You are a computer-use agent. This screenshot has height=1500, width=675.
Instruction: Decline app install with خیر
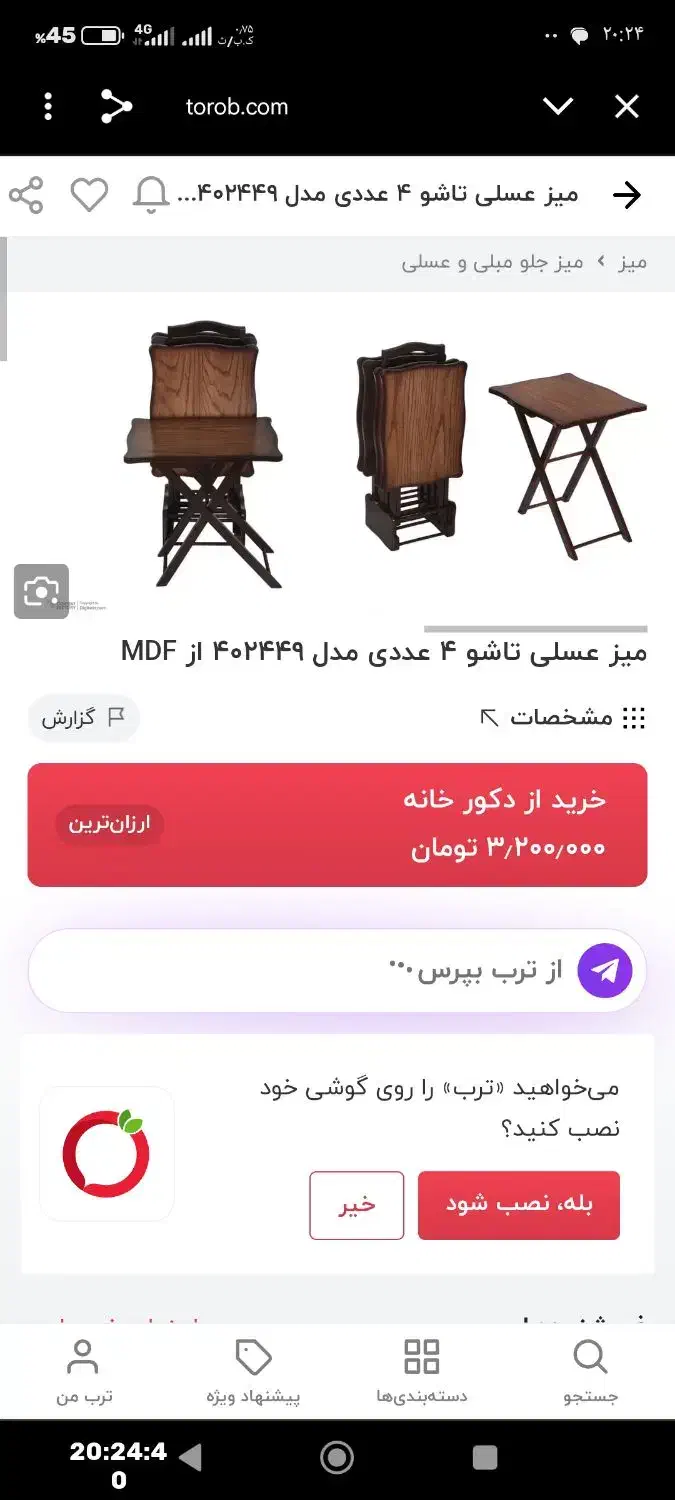click(356, 1205)
